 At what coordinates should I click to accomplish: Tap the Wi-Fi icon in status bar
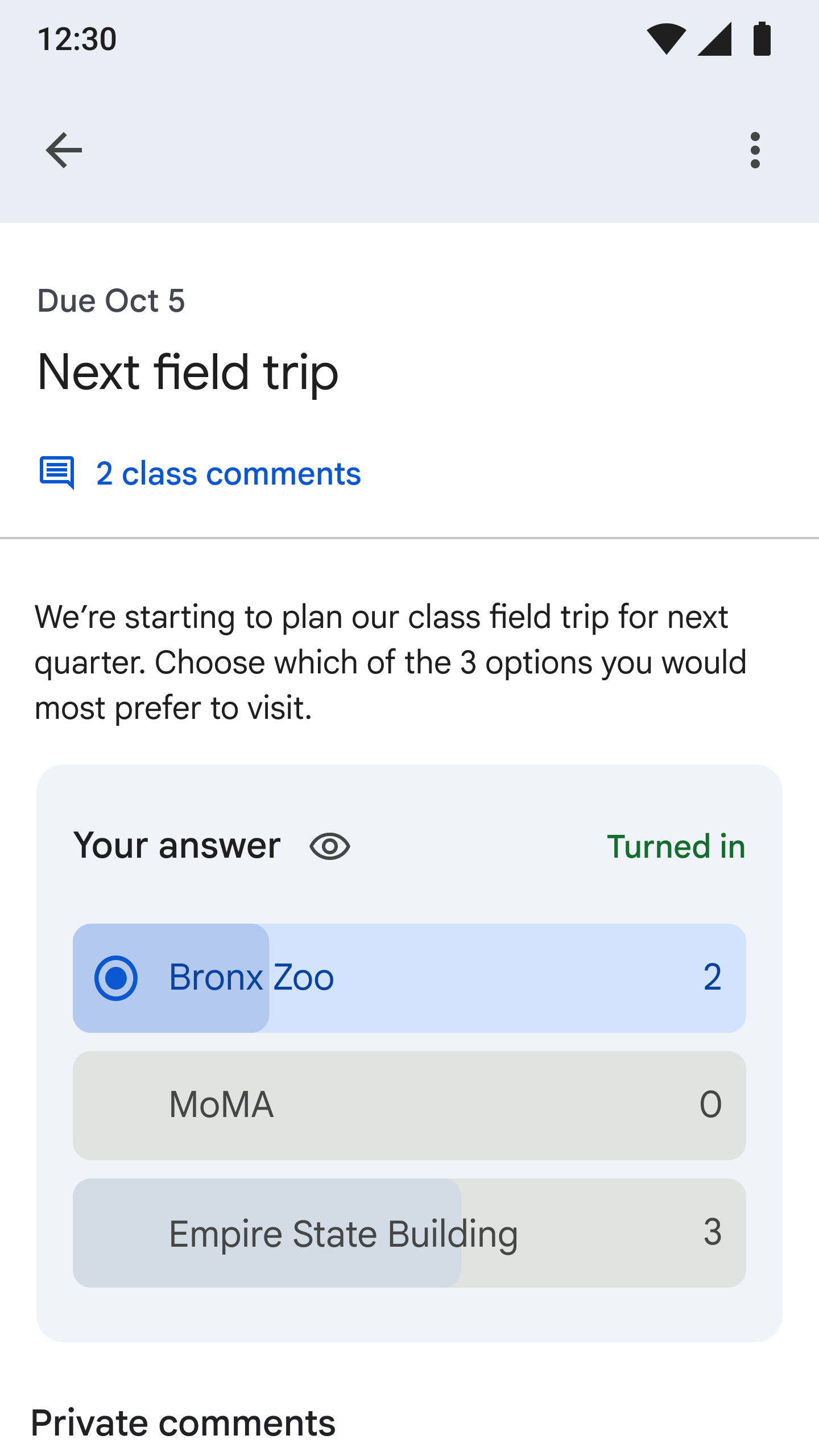pos(667,38)
